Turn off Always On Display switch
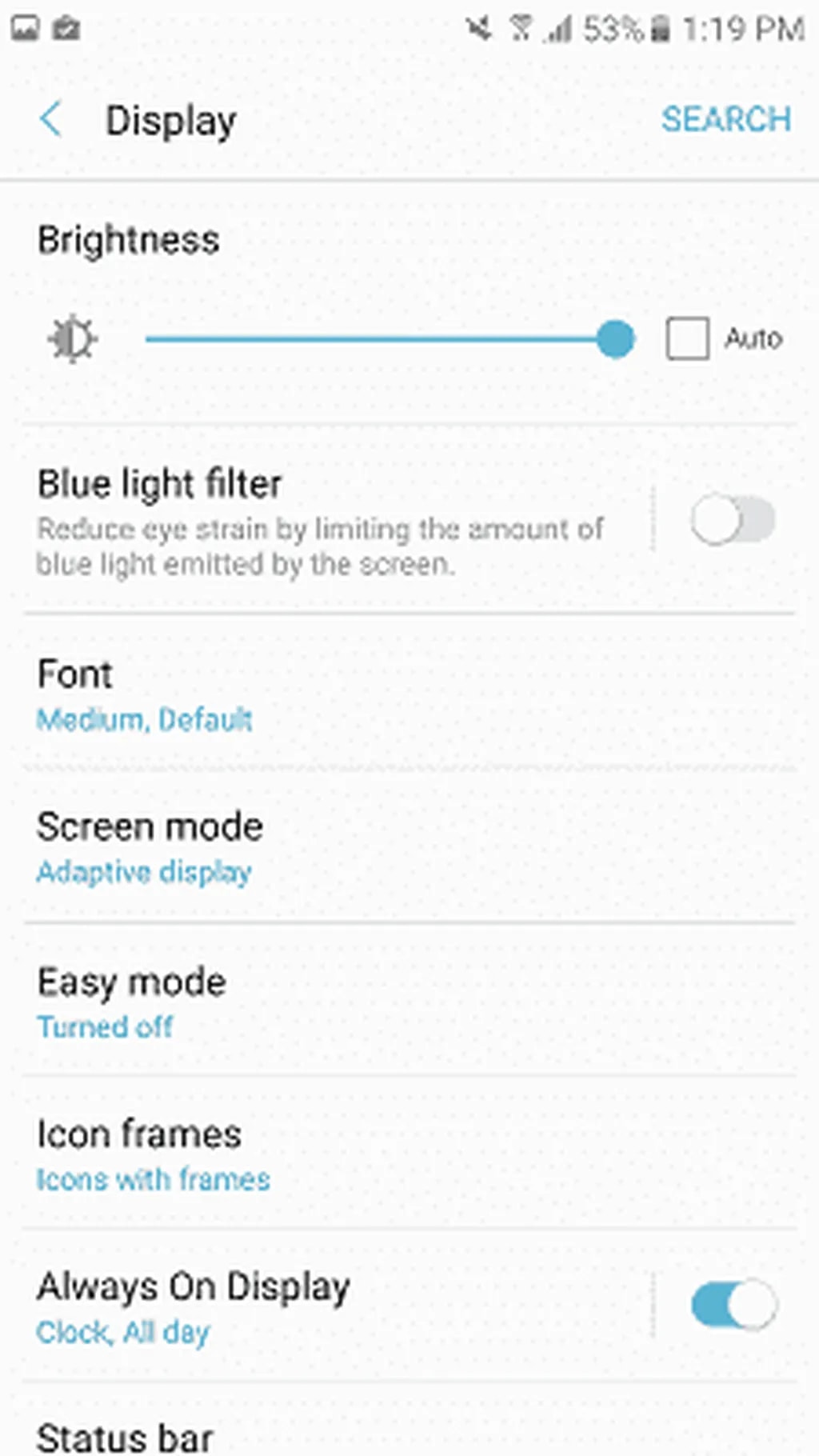This screenshot has height=1456, width=819. tap(733, 1306)
